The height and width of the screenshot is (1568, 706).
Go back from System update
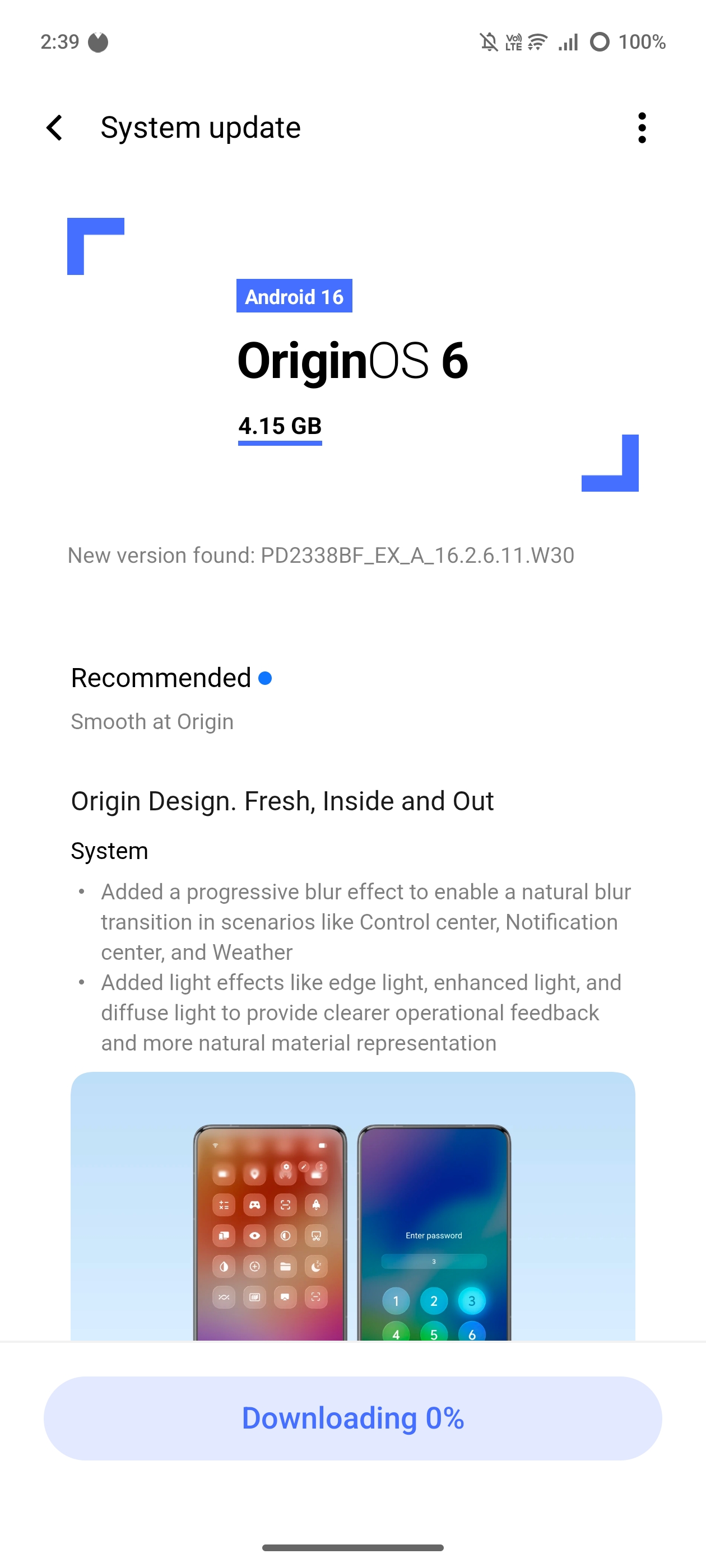[55, 128]
